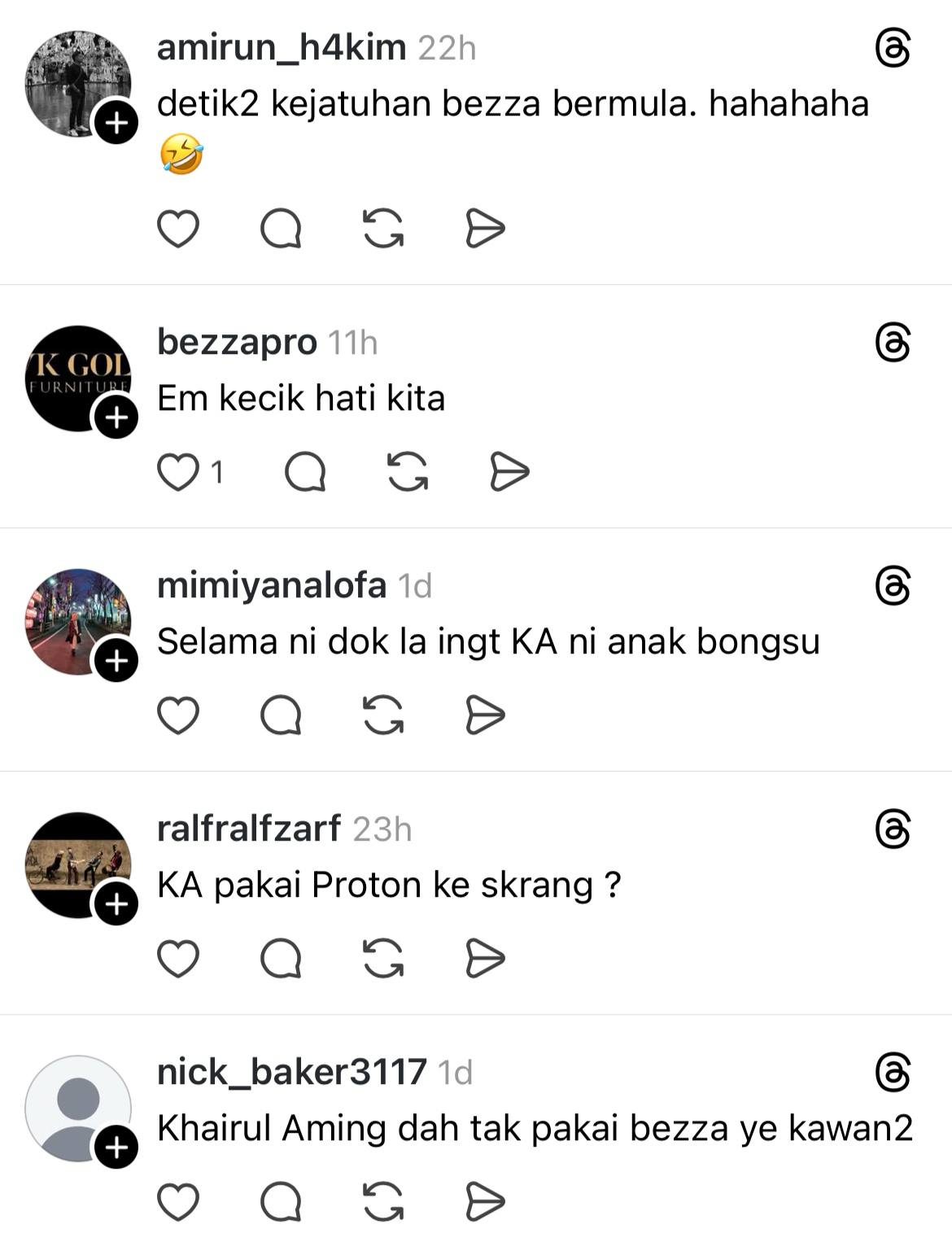Share amirun_h4kim's comment

[x=485, y=228]
